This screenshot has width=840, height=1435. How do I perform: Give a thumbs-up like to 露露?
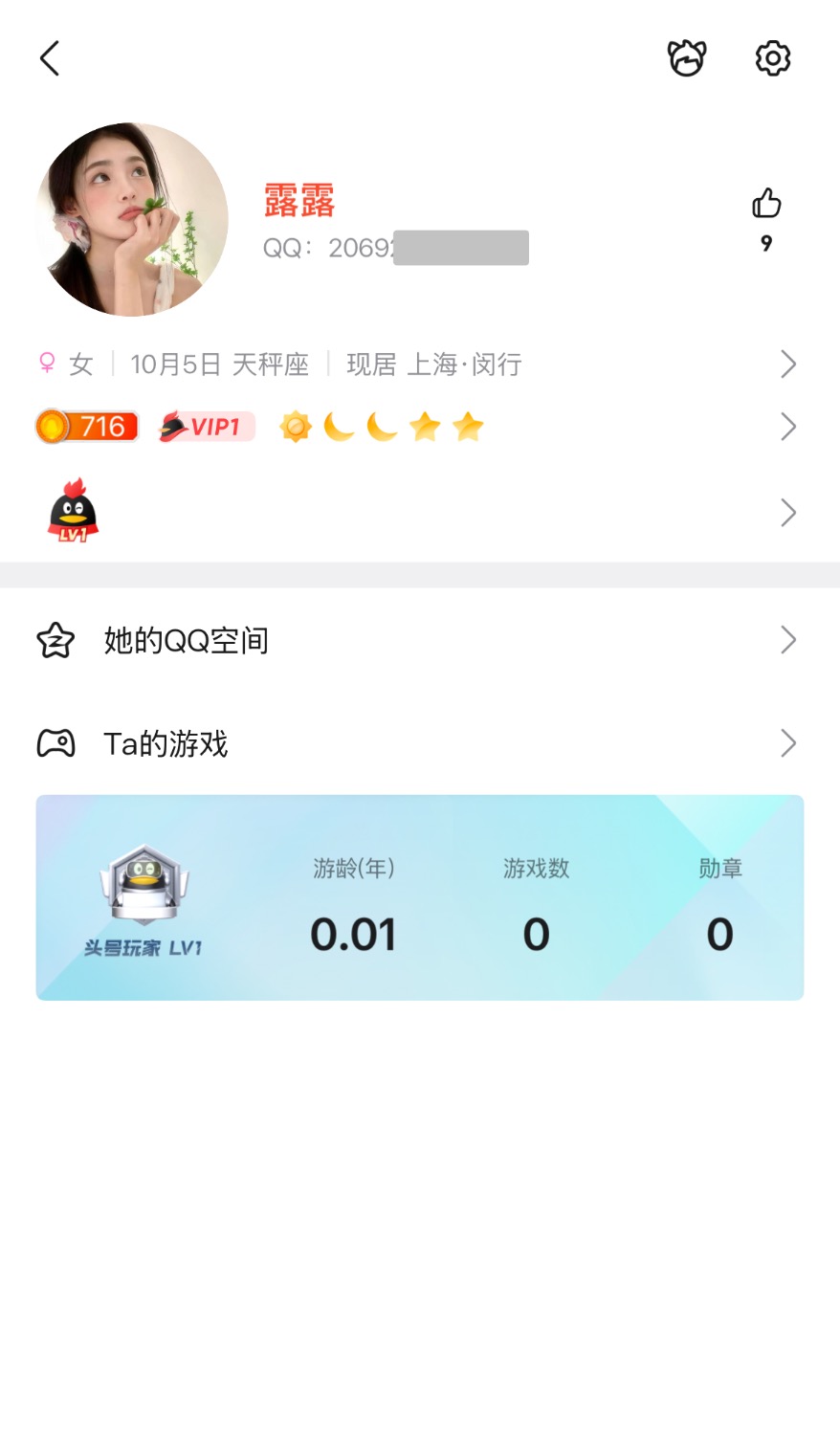[x=766, y=204]
